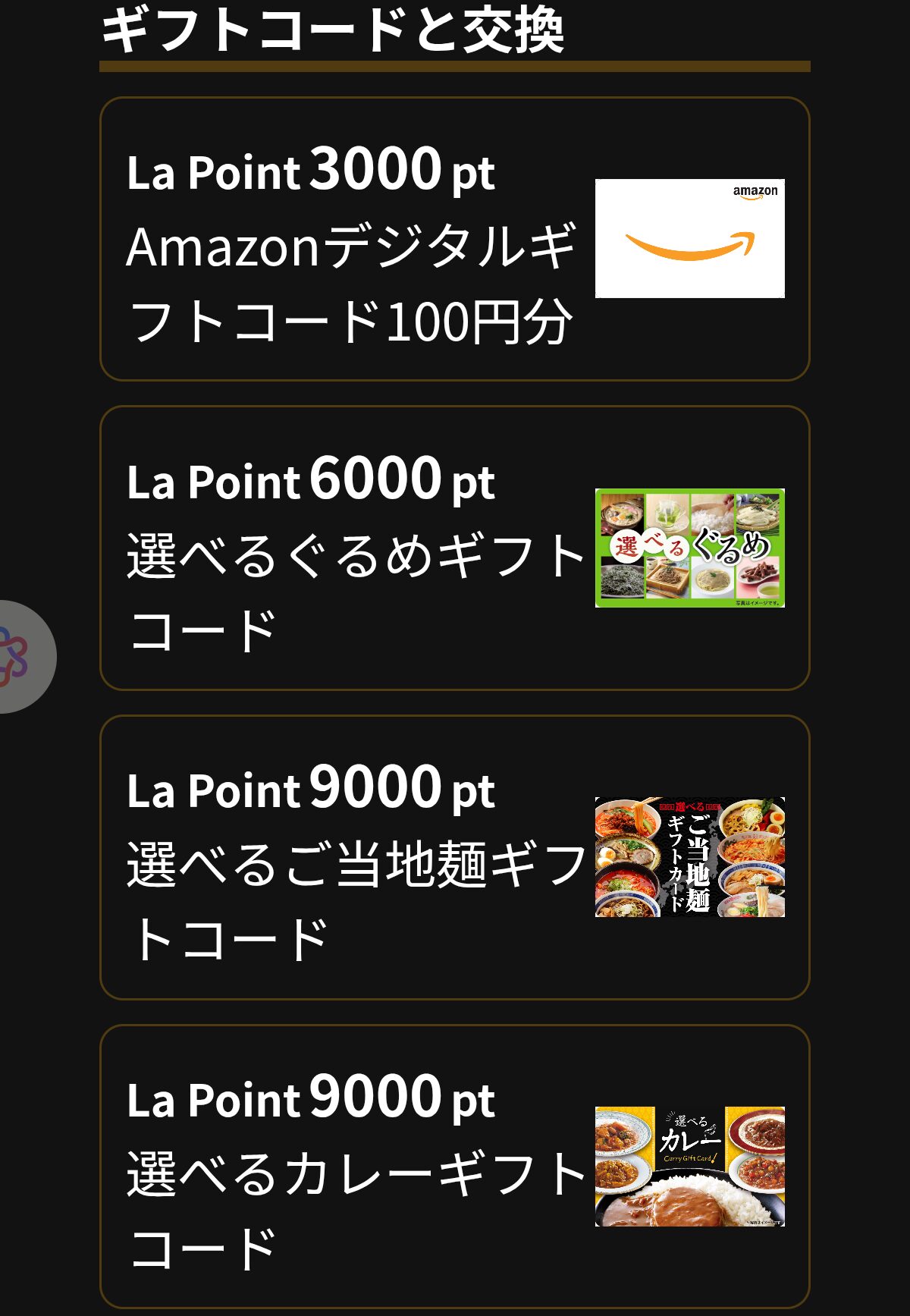This screenshot has height=1316, width=910.
Task: Choose the 選べるご当地麺 gift code card
Action: [x=453, y=857]
